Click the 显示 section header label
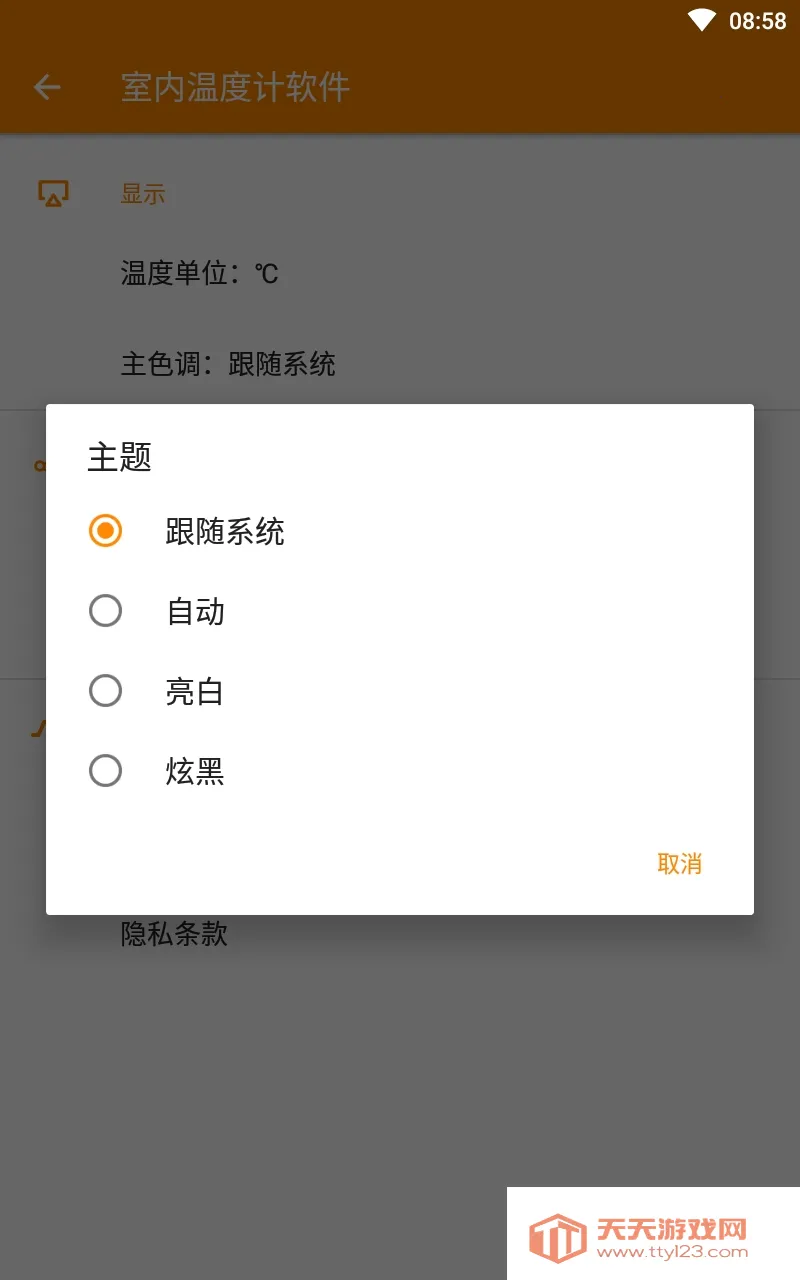Image resolution: width=800 pixels, height=1280 pixels. tap(145, 194)
